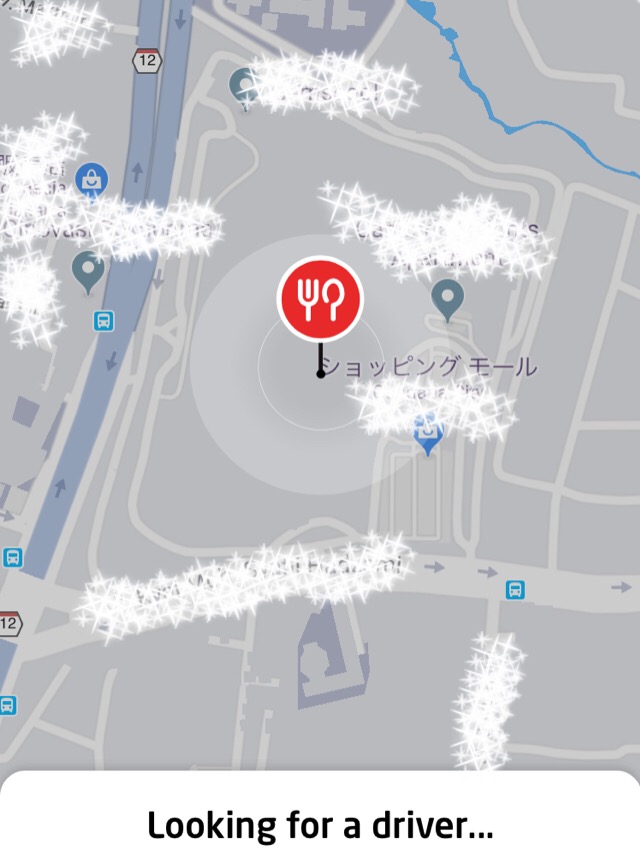Select the blue shopping bag map marker
The height and width of the screenshot is (855, 640).
click(92, 181)
